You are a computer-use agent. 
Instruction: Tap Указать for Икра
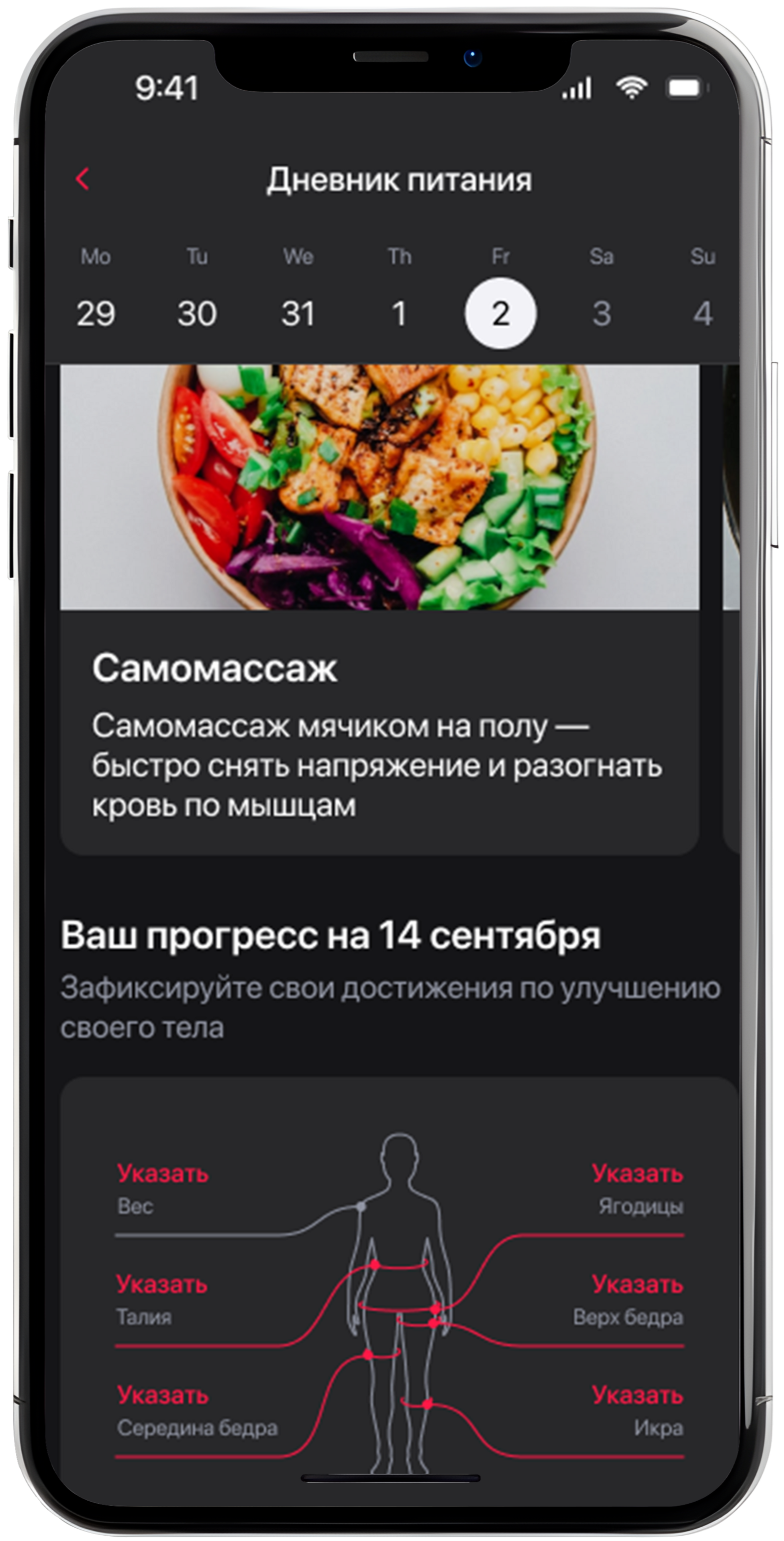click(637, 1395)
